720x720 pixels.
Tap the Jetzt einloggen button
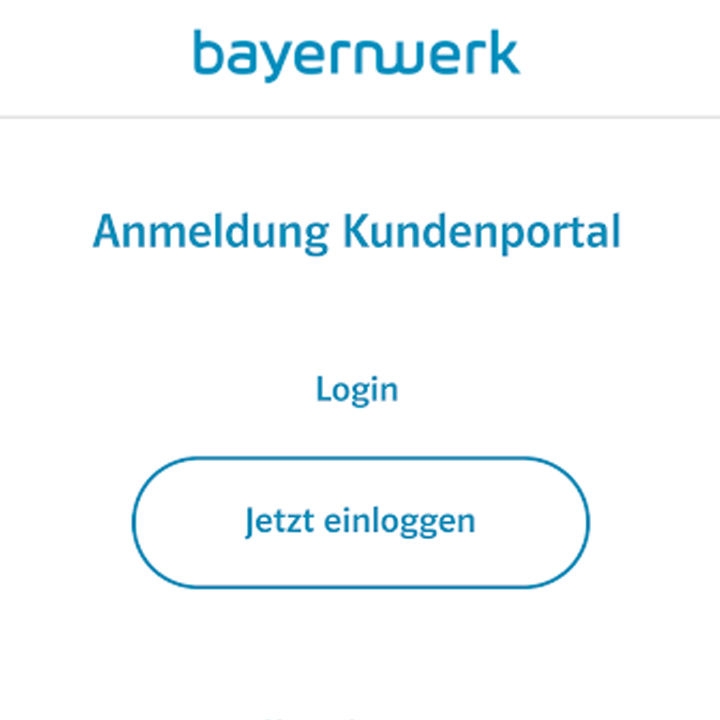coord(360,522)
